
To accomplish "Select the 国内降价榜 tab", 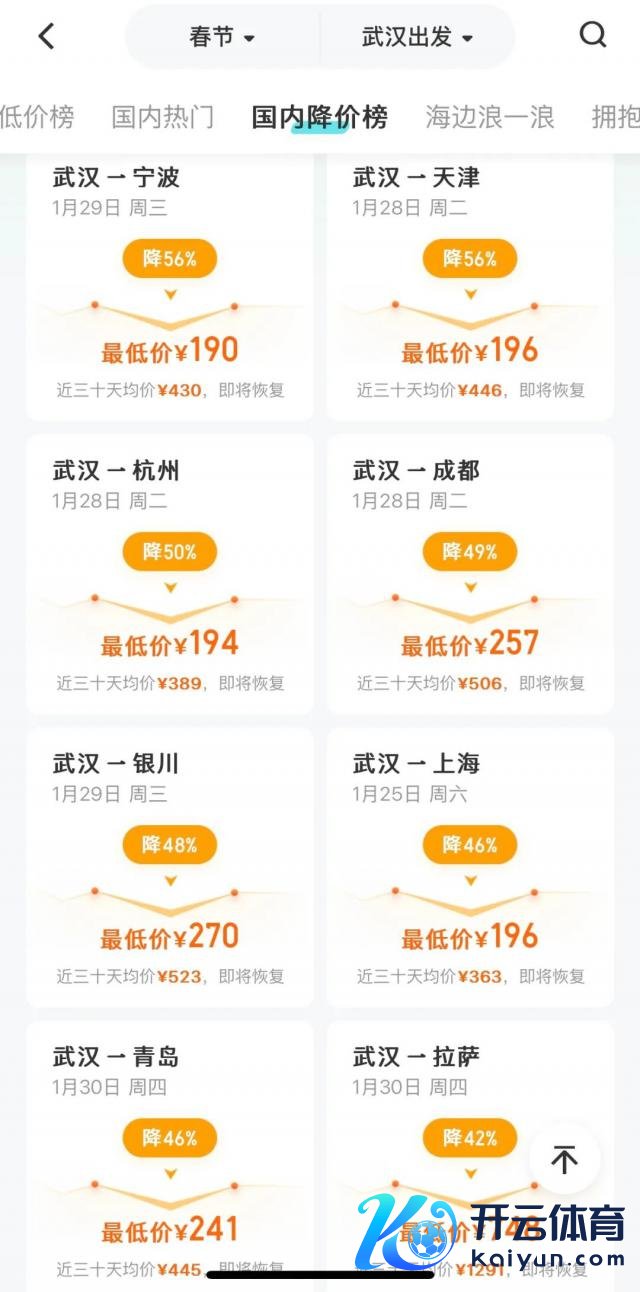I will [x=319, y=117].
